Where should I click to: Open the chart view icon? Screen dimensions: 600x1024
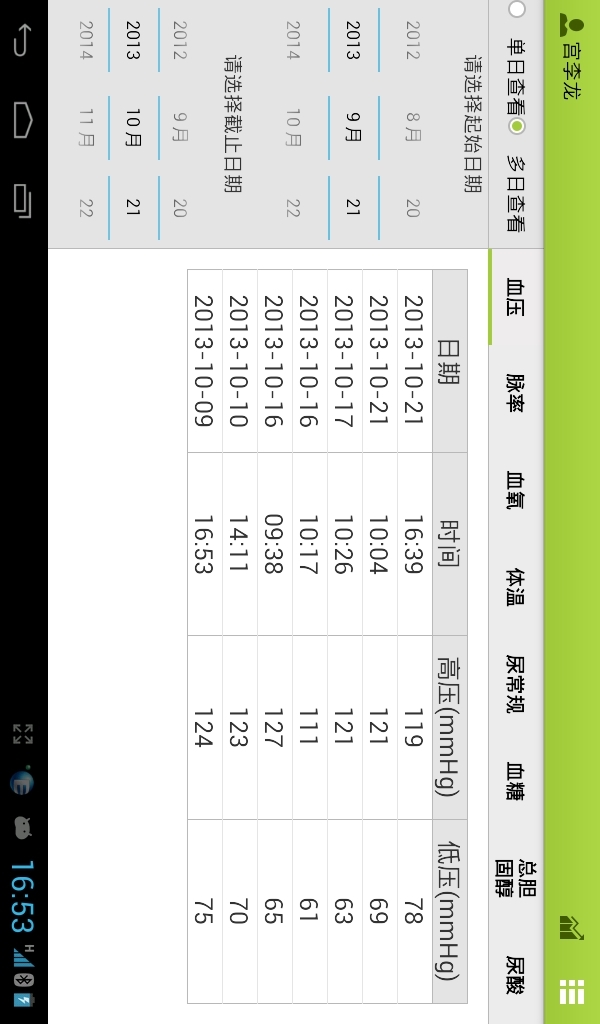pos(571,927)
